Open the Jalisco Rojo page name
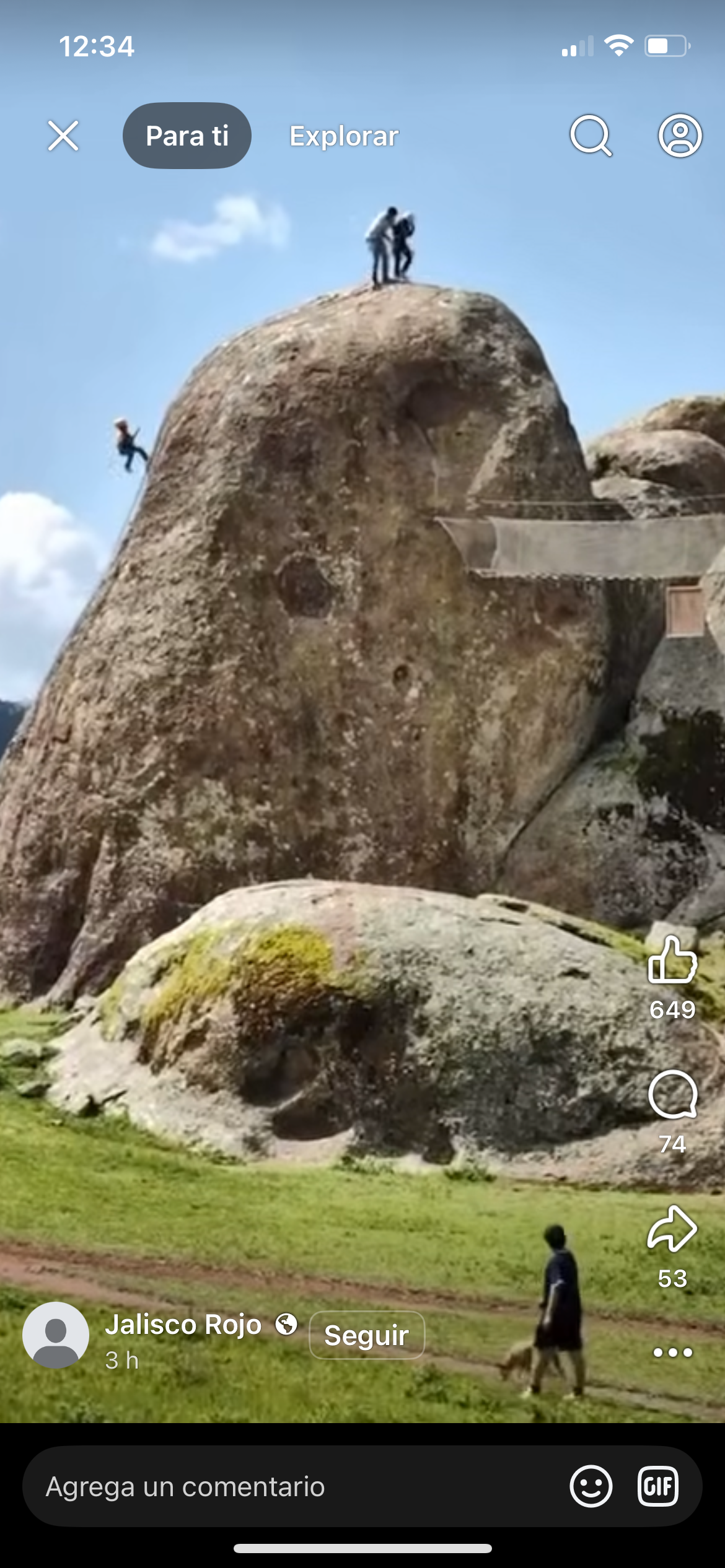 [x=183, y=1325]
